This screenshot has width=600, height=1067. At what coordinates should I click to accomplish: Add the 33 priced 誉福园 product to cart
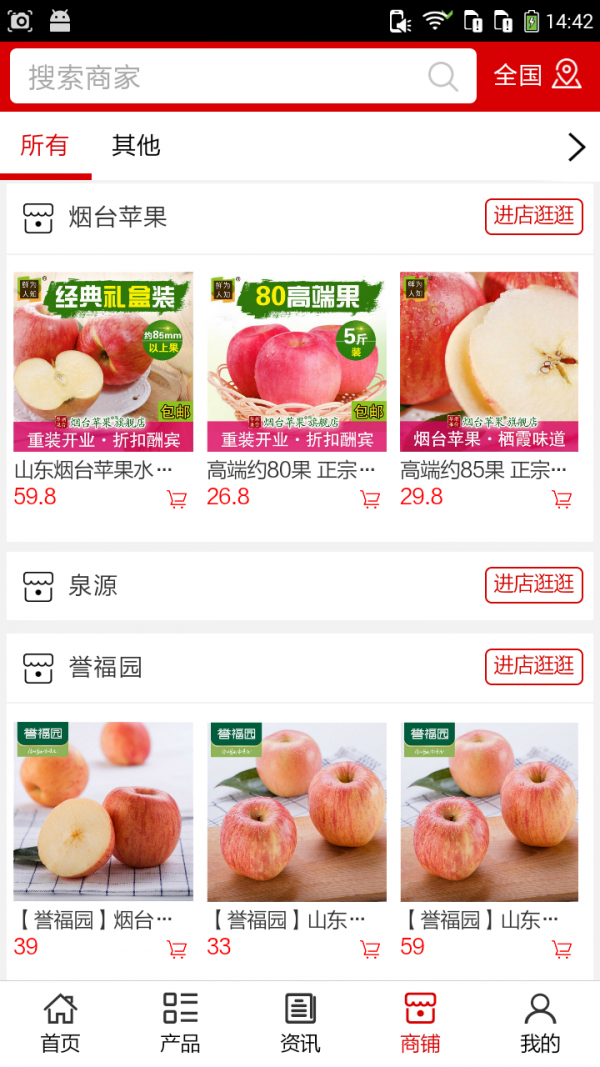point(370,949)
